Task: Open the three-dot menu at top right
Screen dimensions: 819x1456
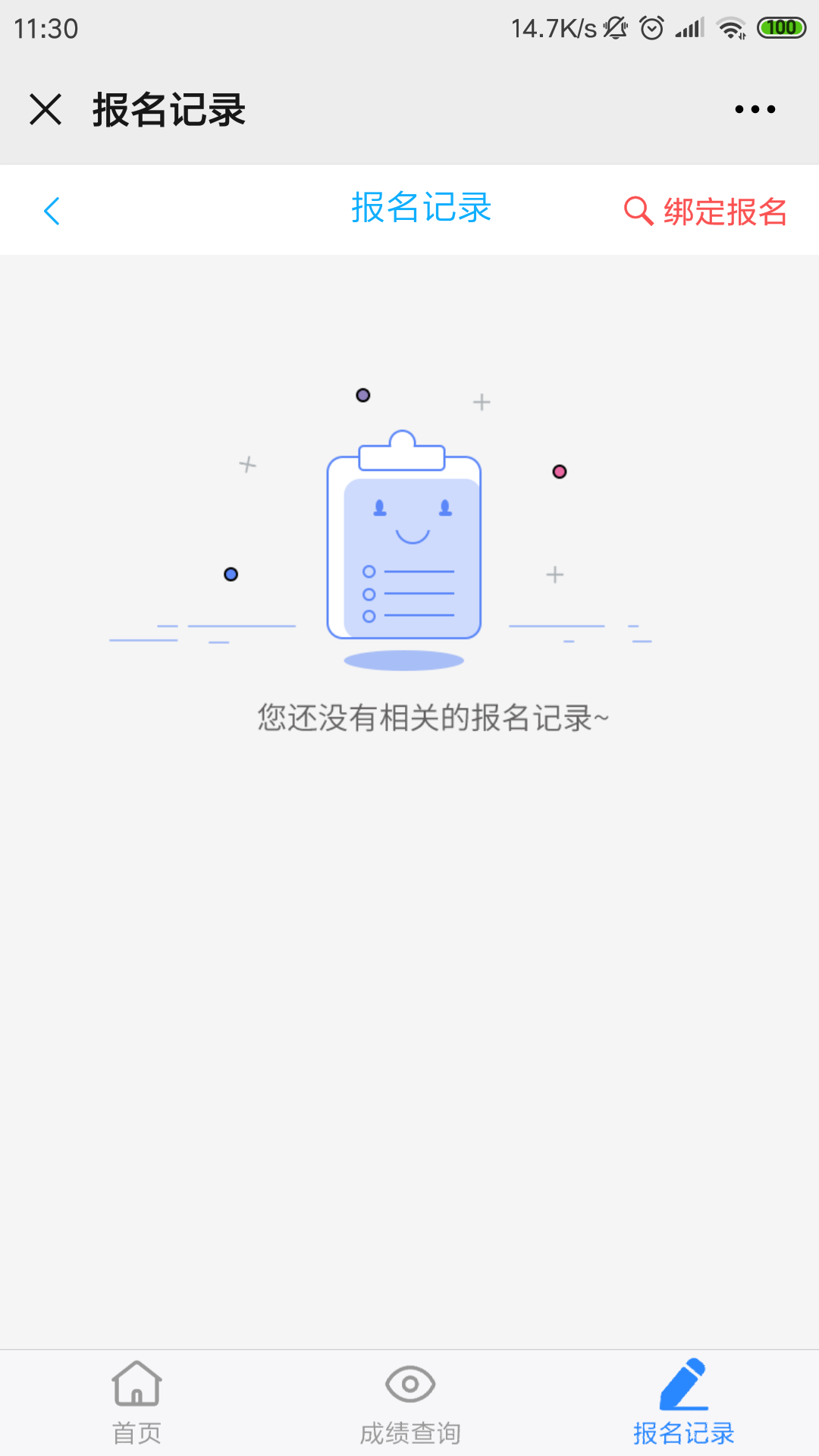Action: click(x=754, y=108)
